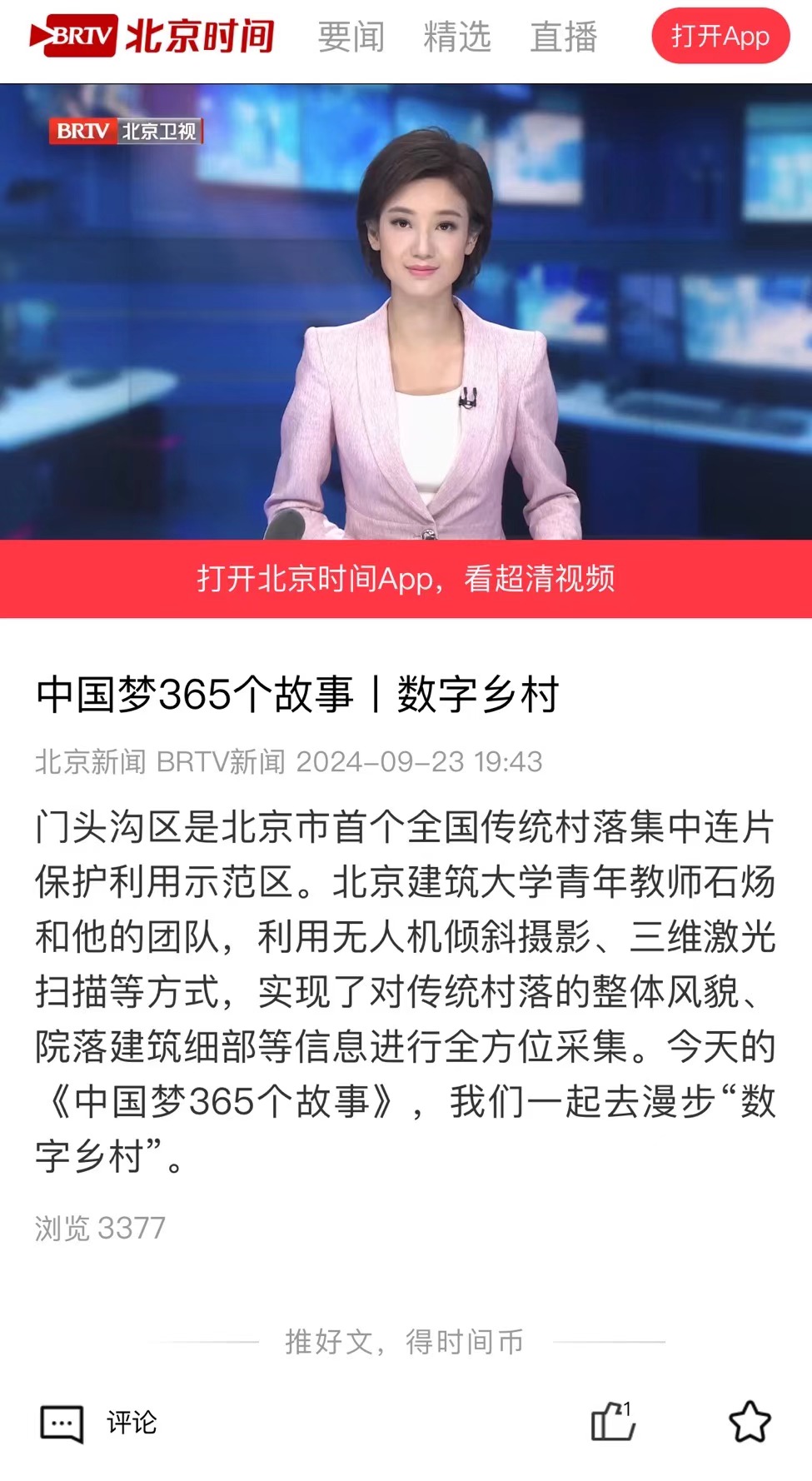Open the 北京时间 homepage logo
The image size is (812, 1481).
click(152, 36)
